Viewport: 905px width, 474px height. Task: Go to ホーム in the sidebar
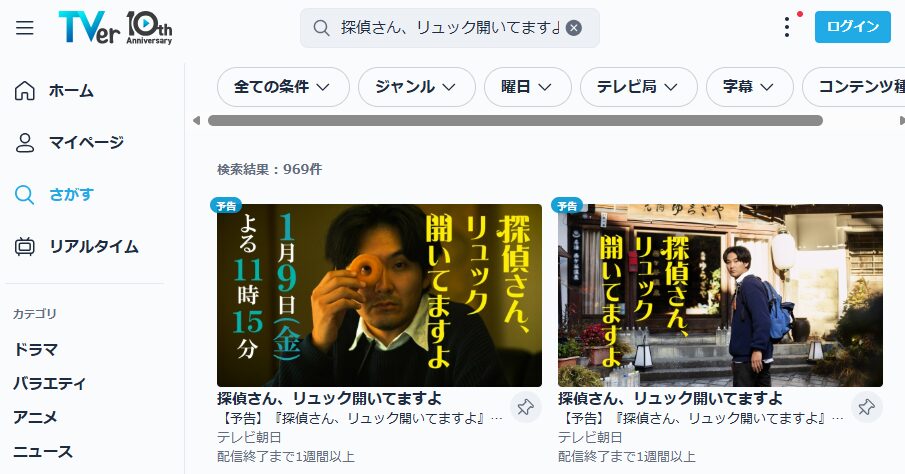70,91
